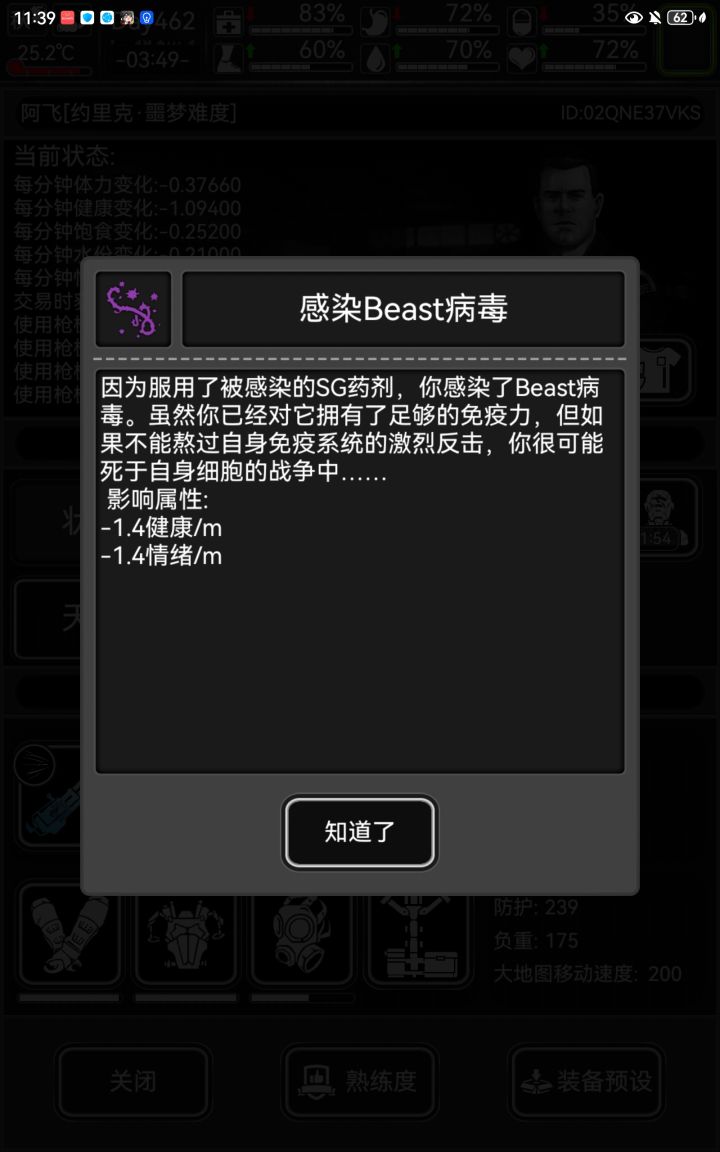This screenshot has height=1152, width=720.
Task: Select the armored chest equipment slot
Action: [x=185, y=935]
